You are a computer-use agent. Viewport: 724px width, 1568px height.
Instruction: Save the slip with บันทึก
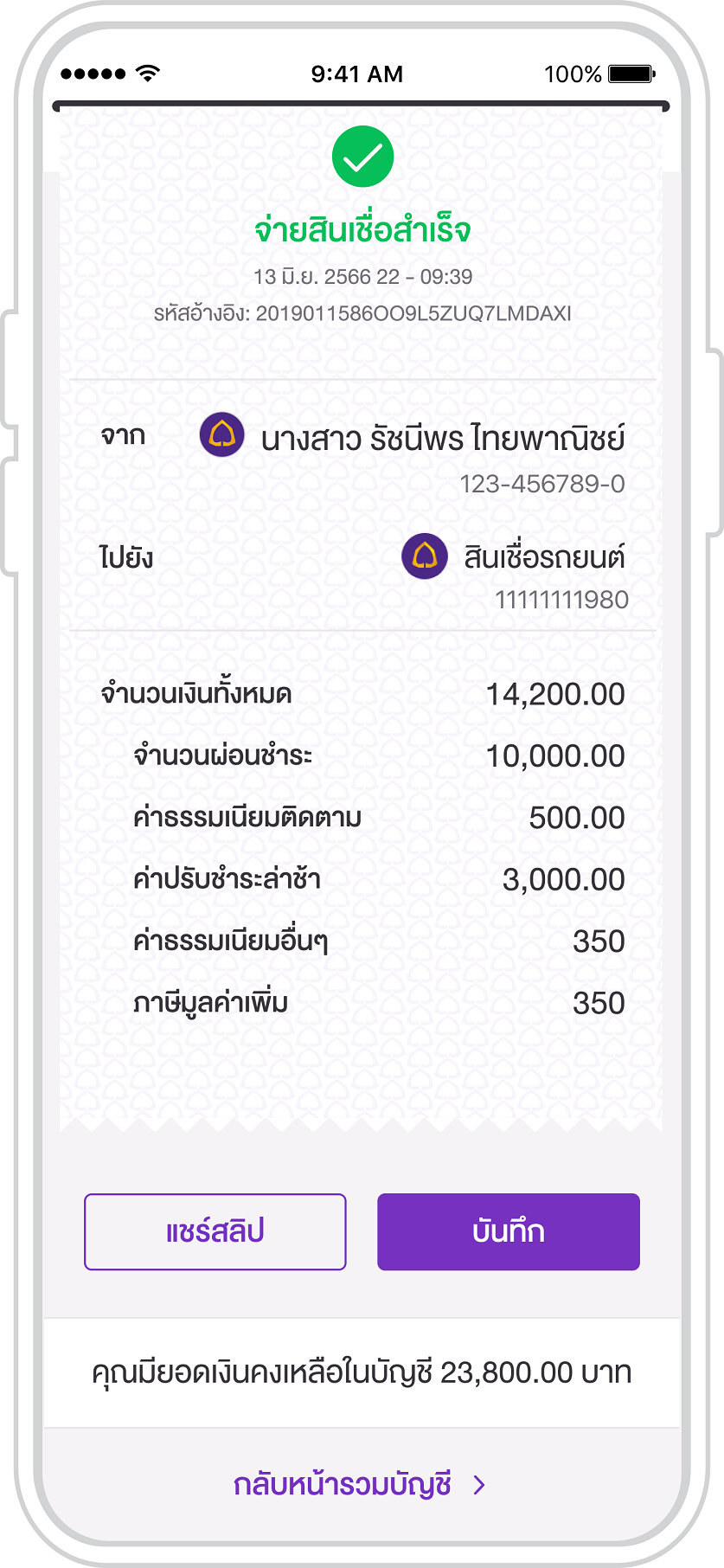click(x=509, y=1231)
